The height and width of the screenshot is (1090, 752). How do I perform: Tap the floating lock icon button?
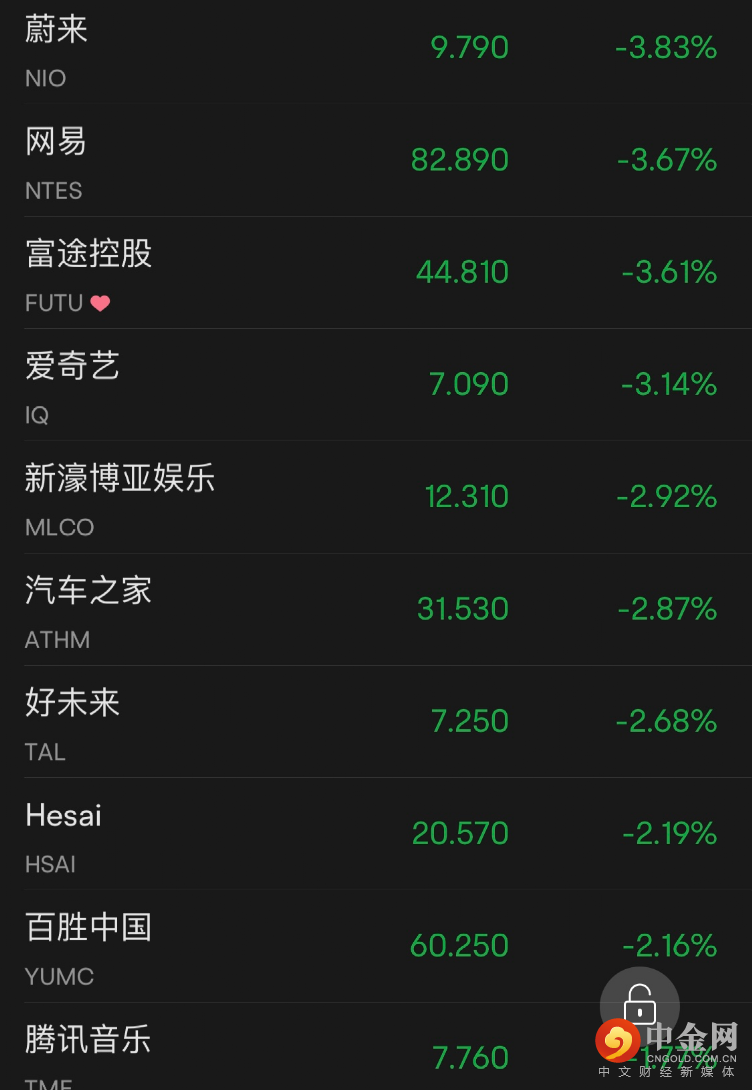639,1003
